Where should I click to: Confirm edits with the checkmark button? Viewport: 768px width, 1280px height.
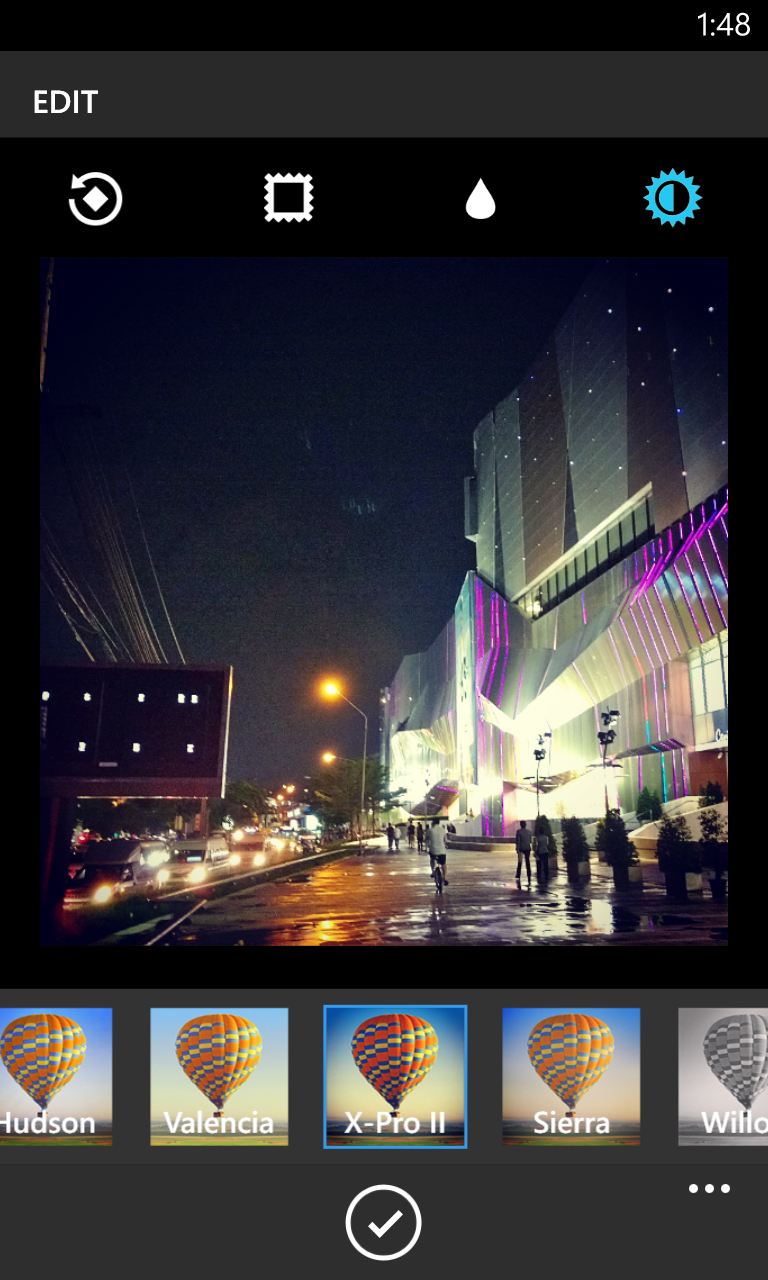click(x=384, y=1222)
